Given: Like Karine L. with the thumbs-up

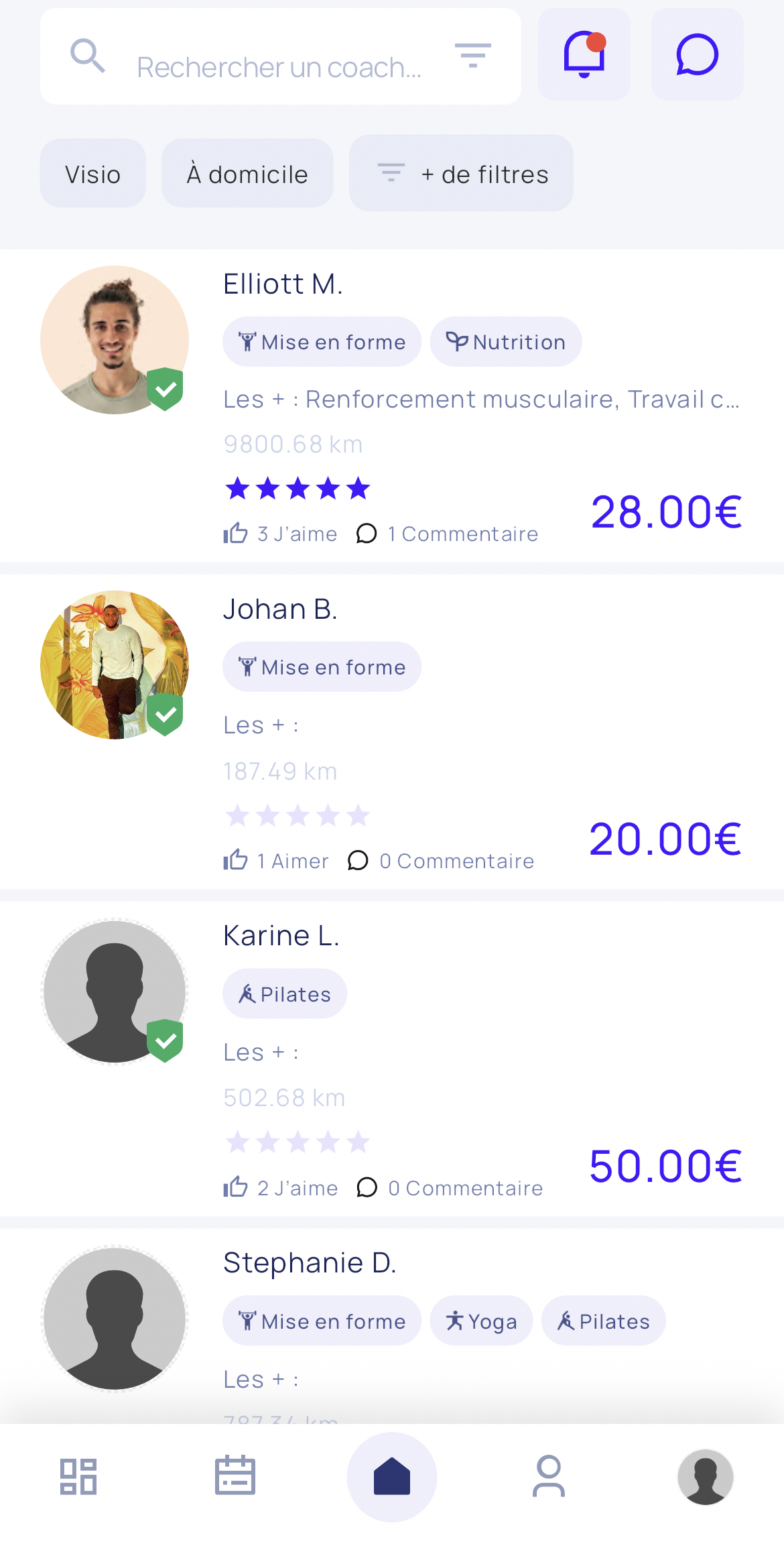Looking at the screenshot, I should (236, 1187).
